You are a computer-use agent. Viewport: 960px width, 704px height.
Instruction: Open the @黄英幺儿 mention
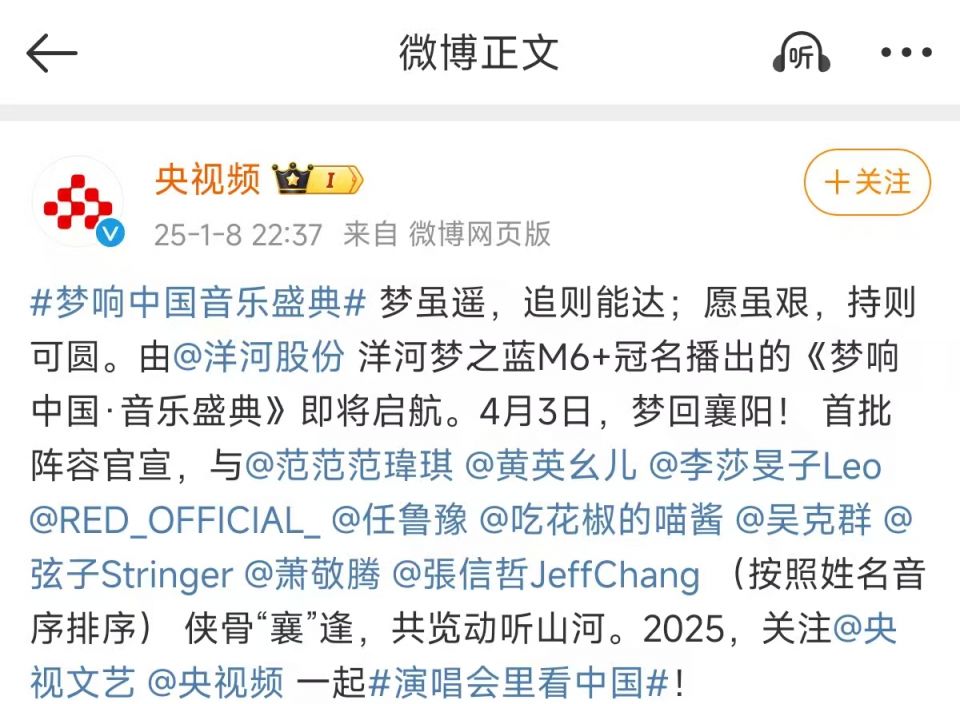(553, 466)
